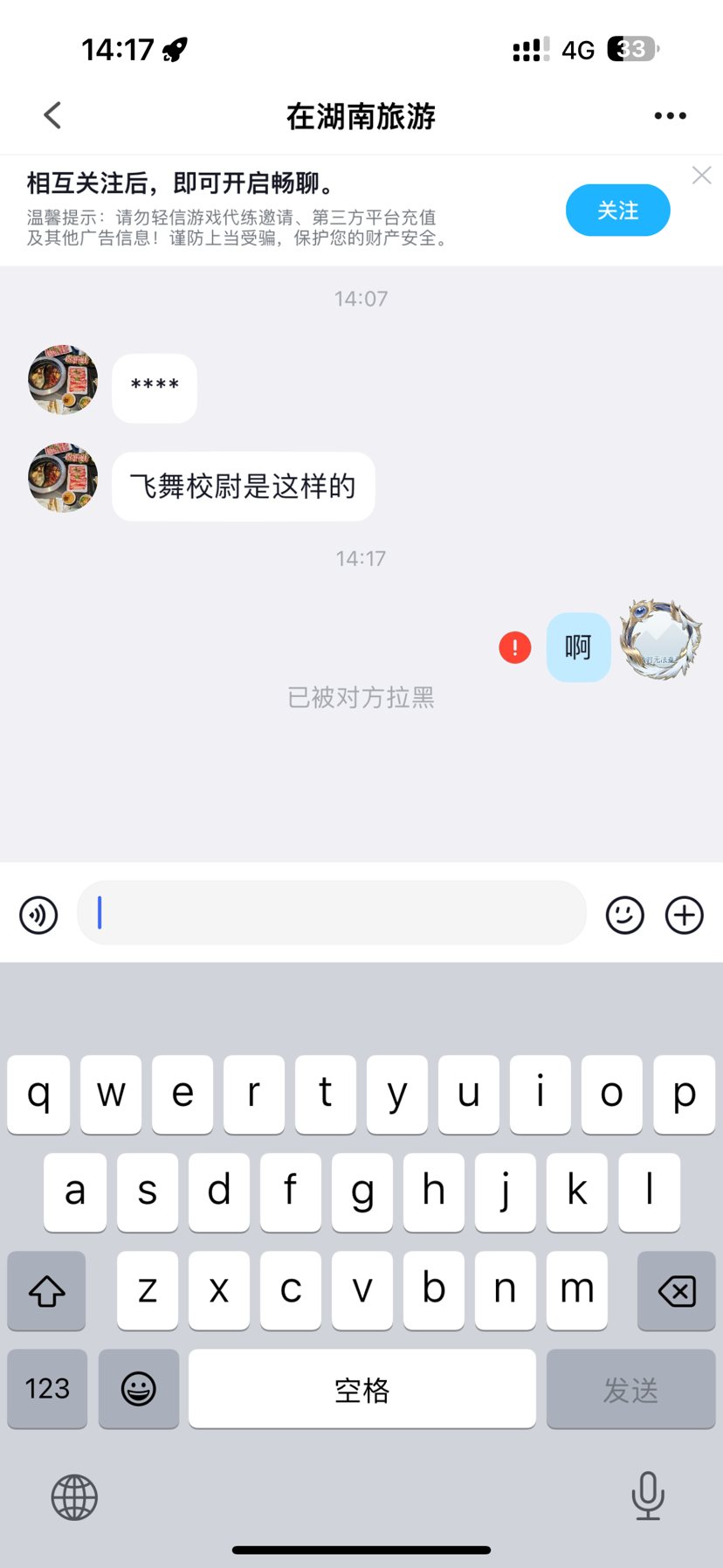723x1568 pixels.
Task: Tap the 空格 space key
Action: click(x=361, y=1388)
